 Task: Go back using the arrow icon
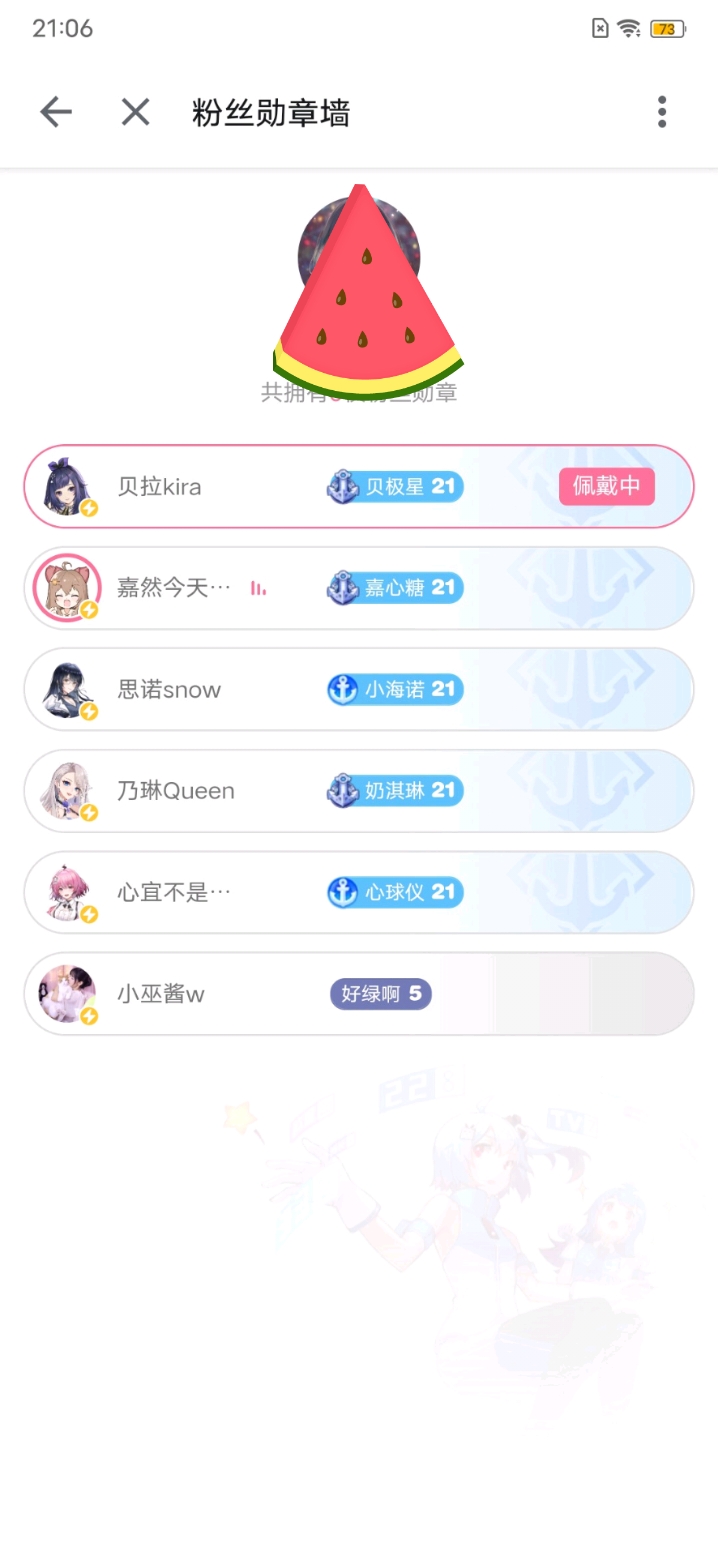click(x=56, y=112)
